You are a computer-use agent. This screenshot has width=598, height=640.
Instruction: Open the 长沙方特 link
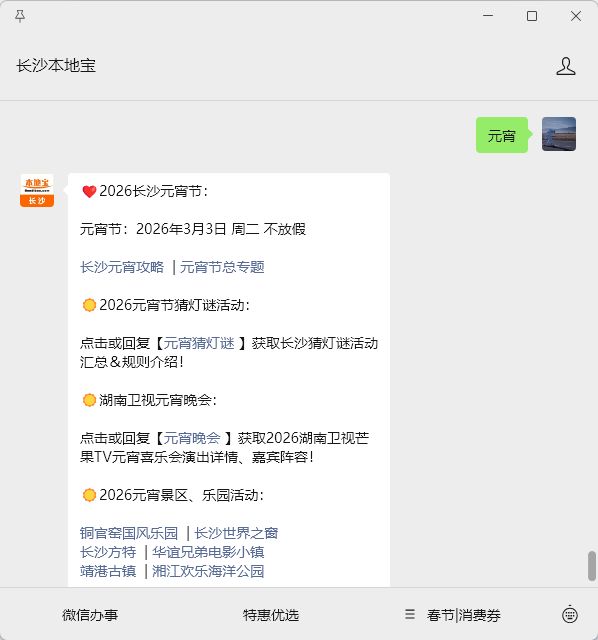108,552
